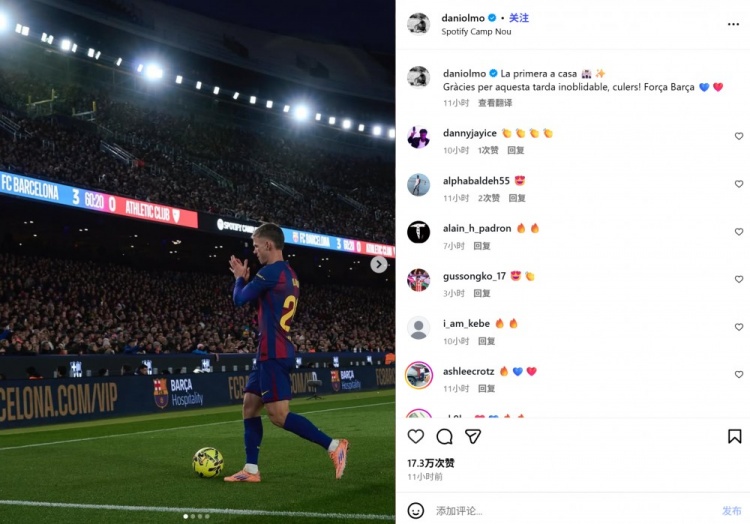Tap 发布 to post the comment
Viewport: 750px width, 524px height.
tap(731, 510)
